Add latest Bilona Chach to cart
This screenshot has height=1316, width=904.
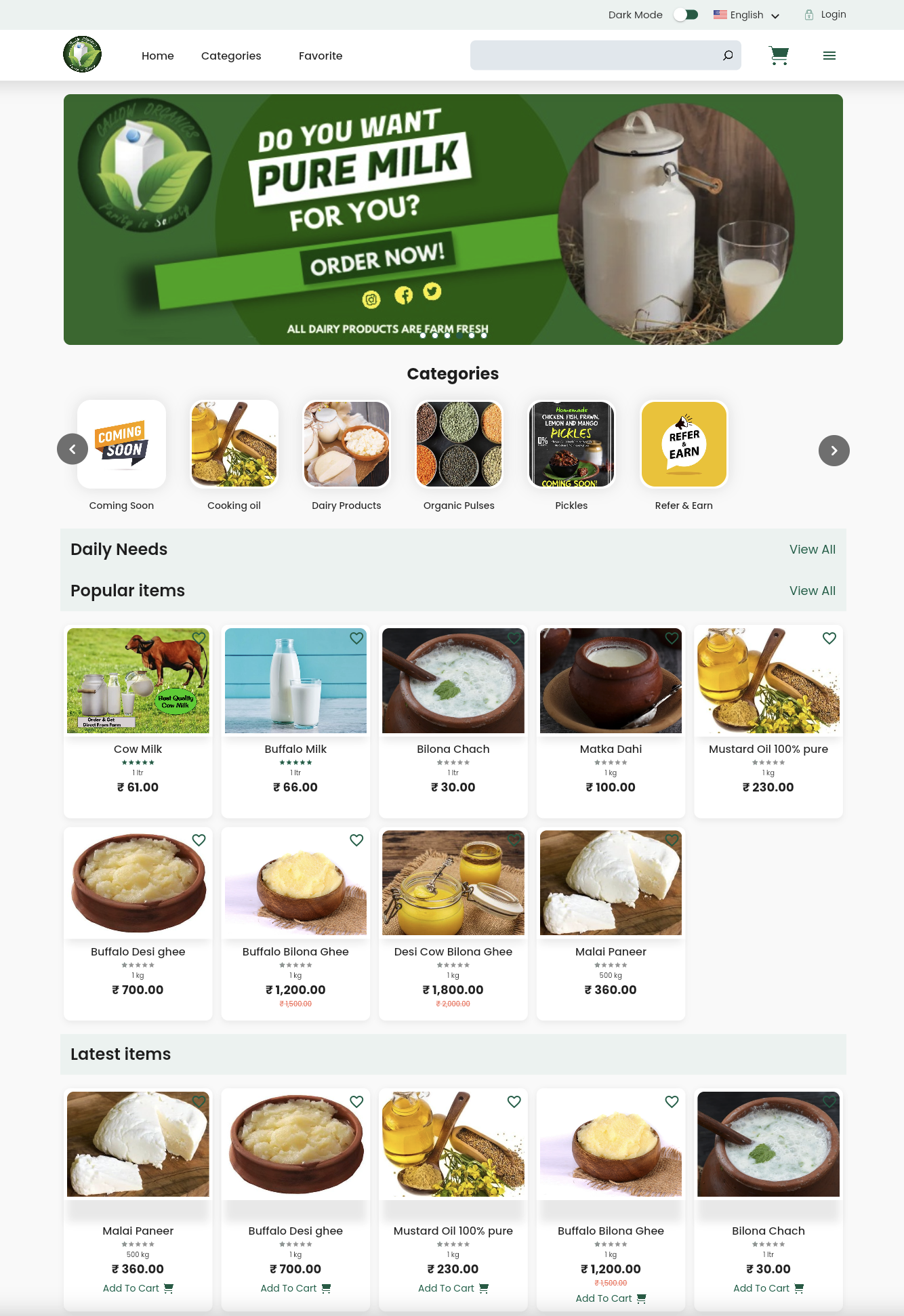pyautogui.click(x=768, y=1288)
